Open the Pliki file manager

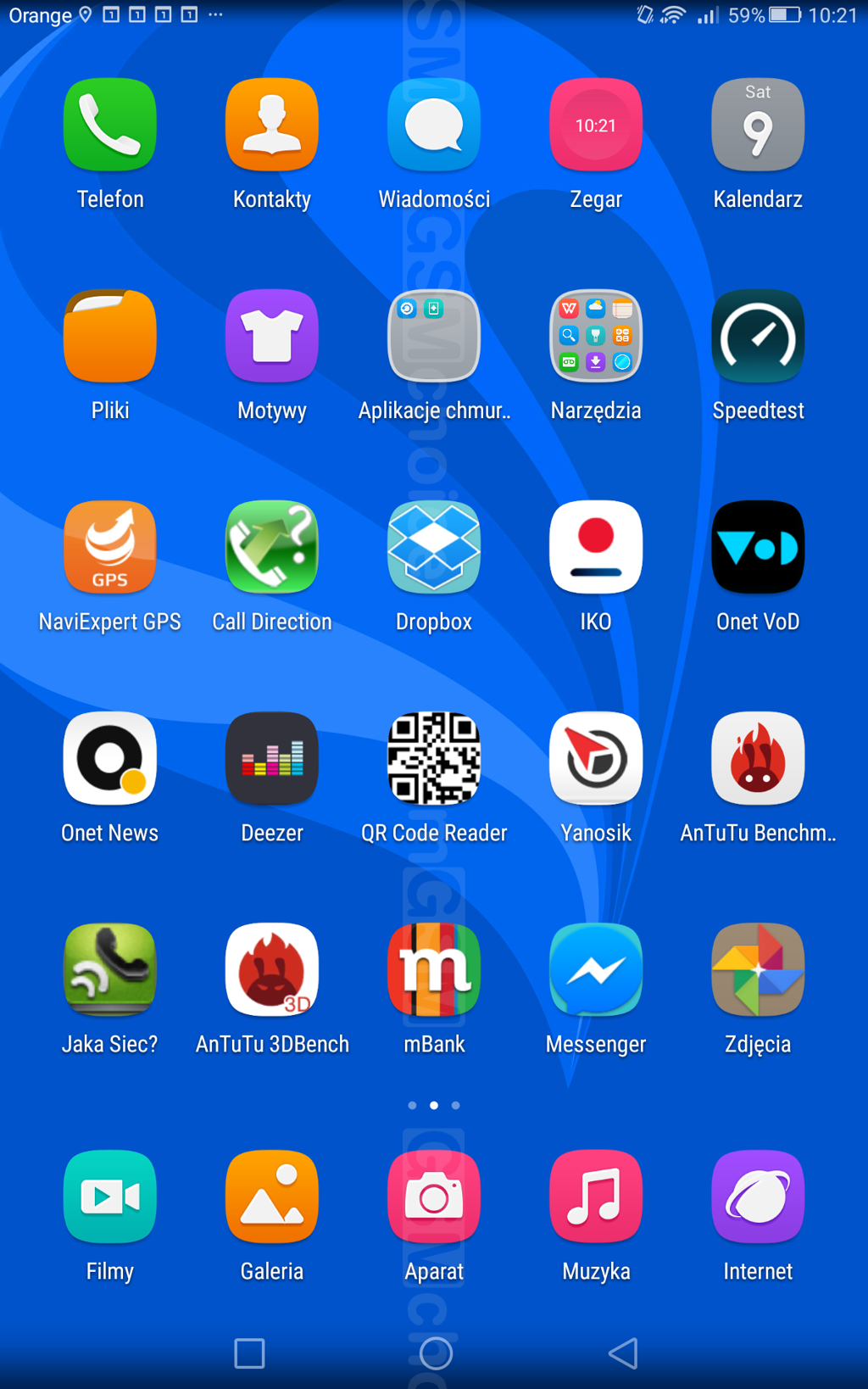(x=110, y=336)
